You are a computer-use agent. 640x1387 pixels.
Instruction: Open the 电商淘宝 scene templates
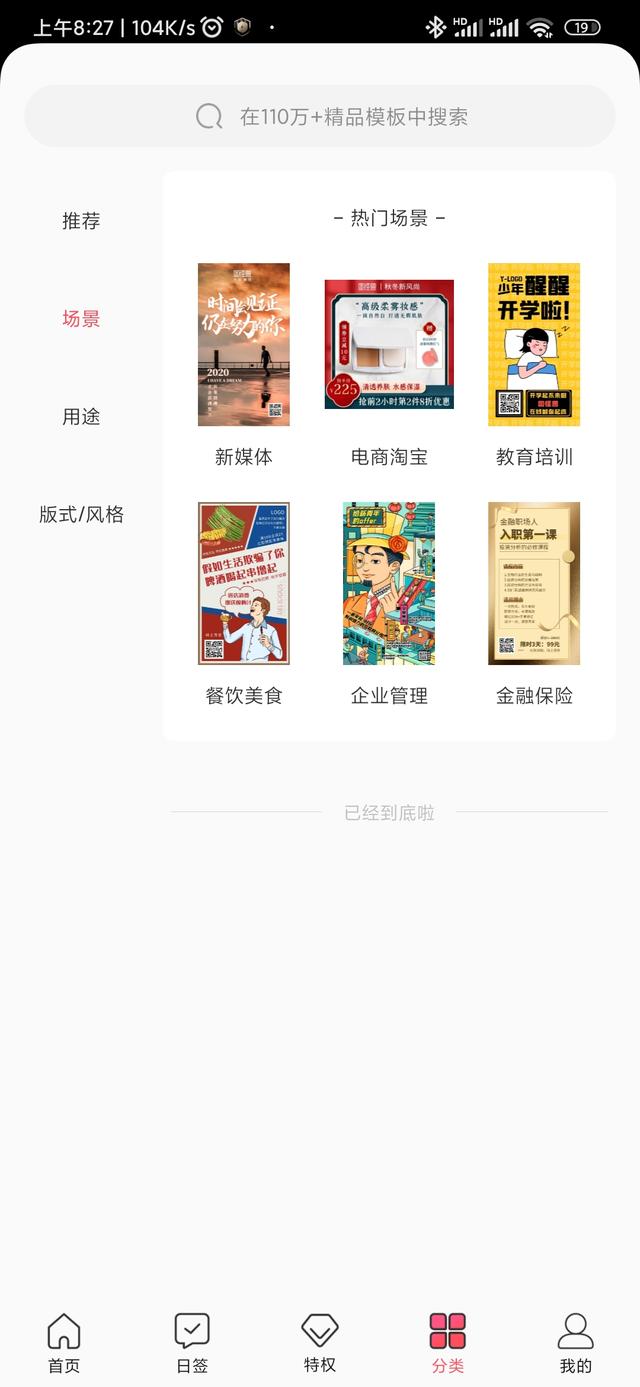(389, 365)
